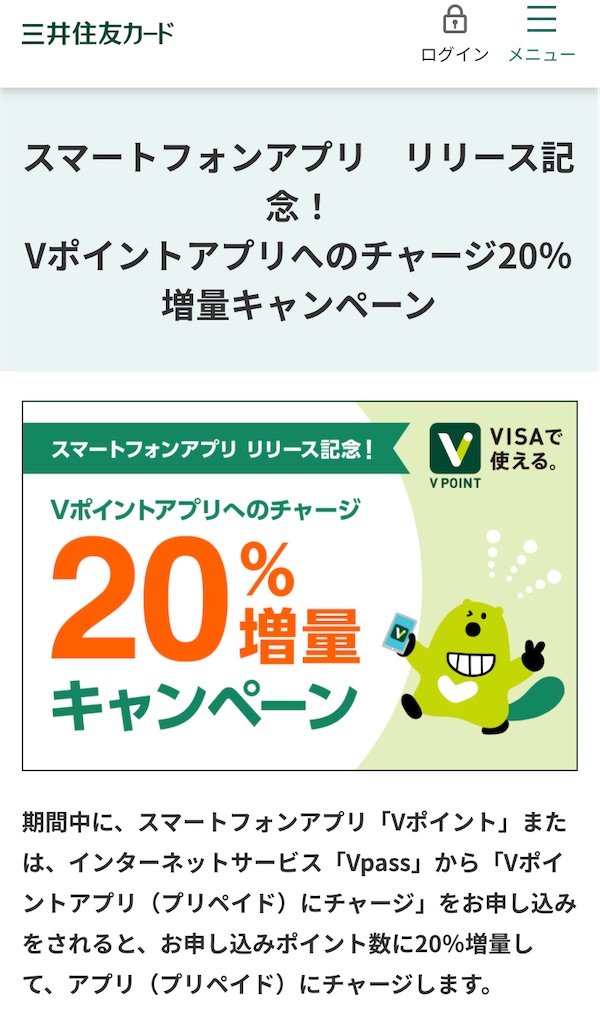This screenshot has width=600, height=1024.
Task: Open the ログイン login page
Action: point(455,34)
